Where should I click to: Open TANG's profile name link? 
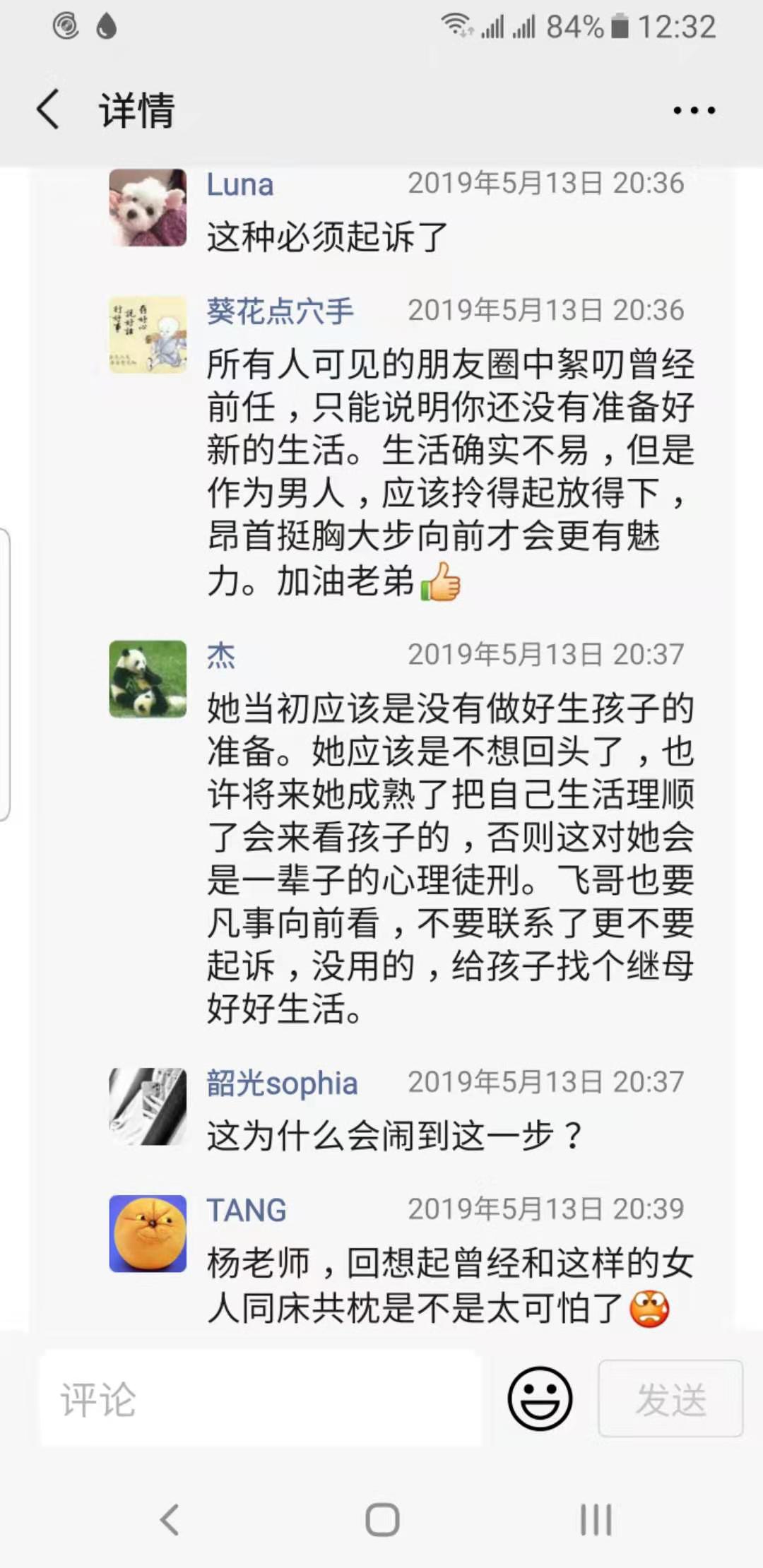coord(246,1210)
